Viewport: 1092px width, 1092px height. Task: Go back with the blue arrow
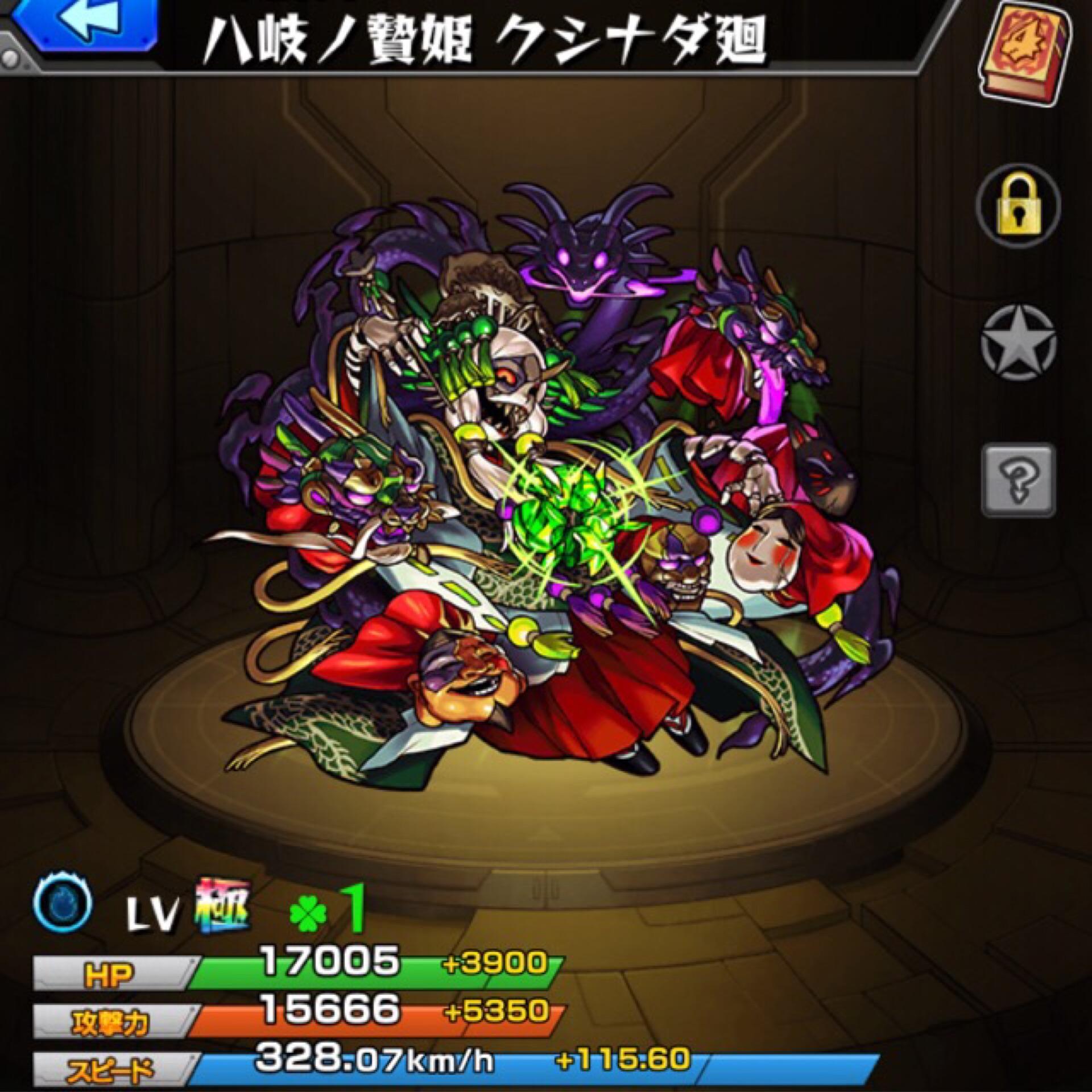pyautogui.click(x=85, y=26)
